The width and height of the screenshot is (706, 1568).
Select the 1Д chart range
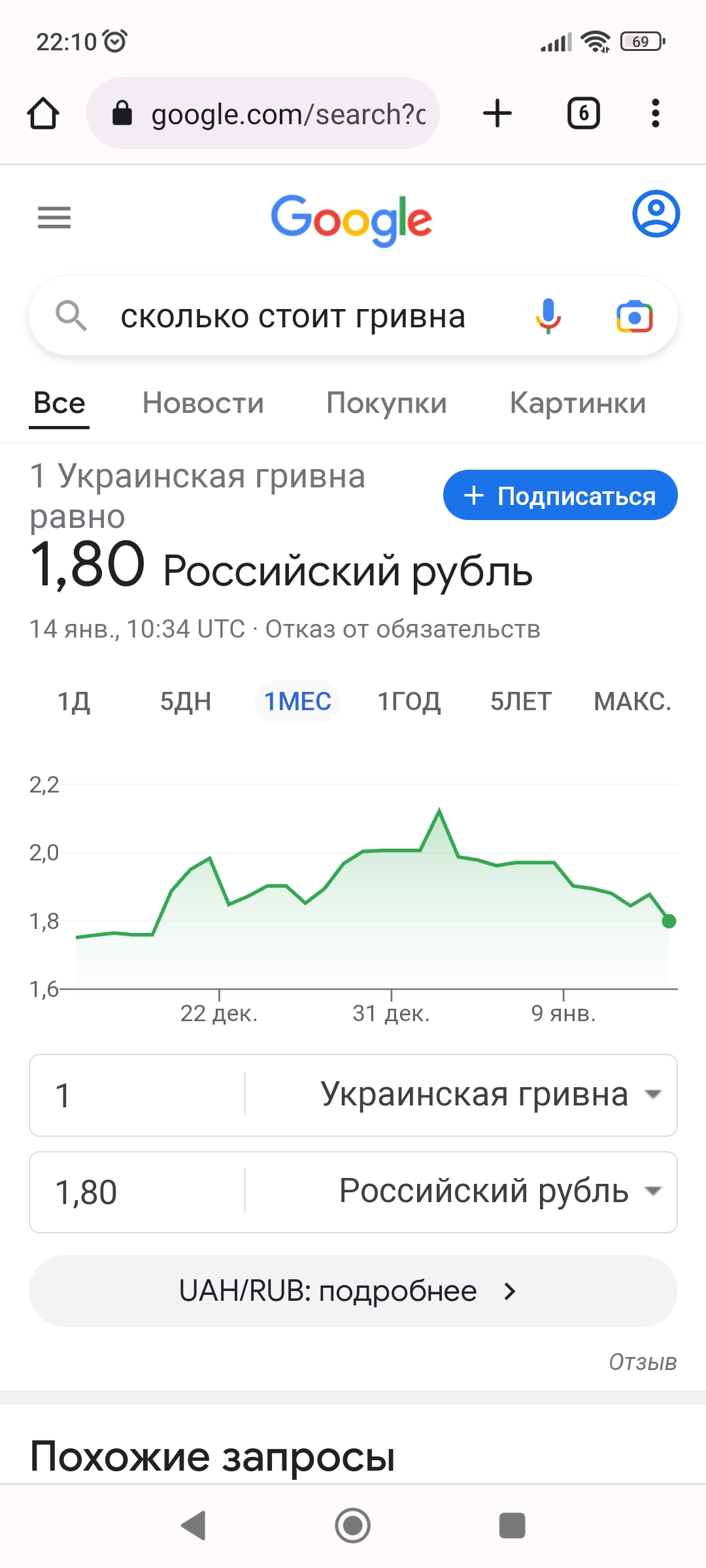(74, 702)
